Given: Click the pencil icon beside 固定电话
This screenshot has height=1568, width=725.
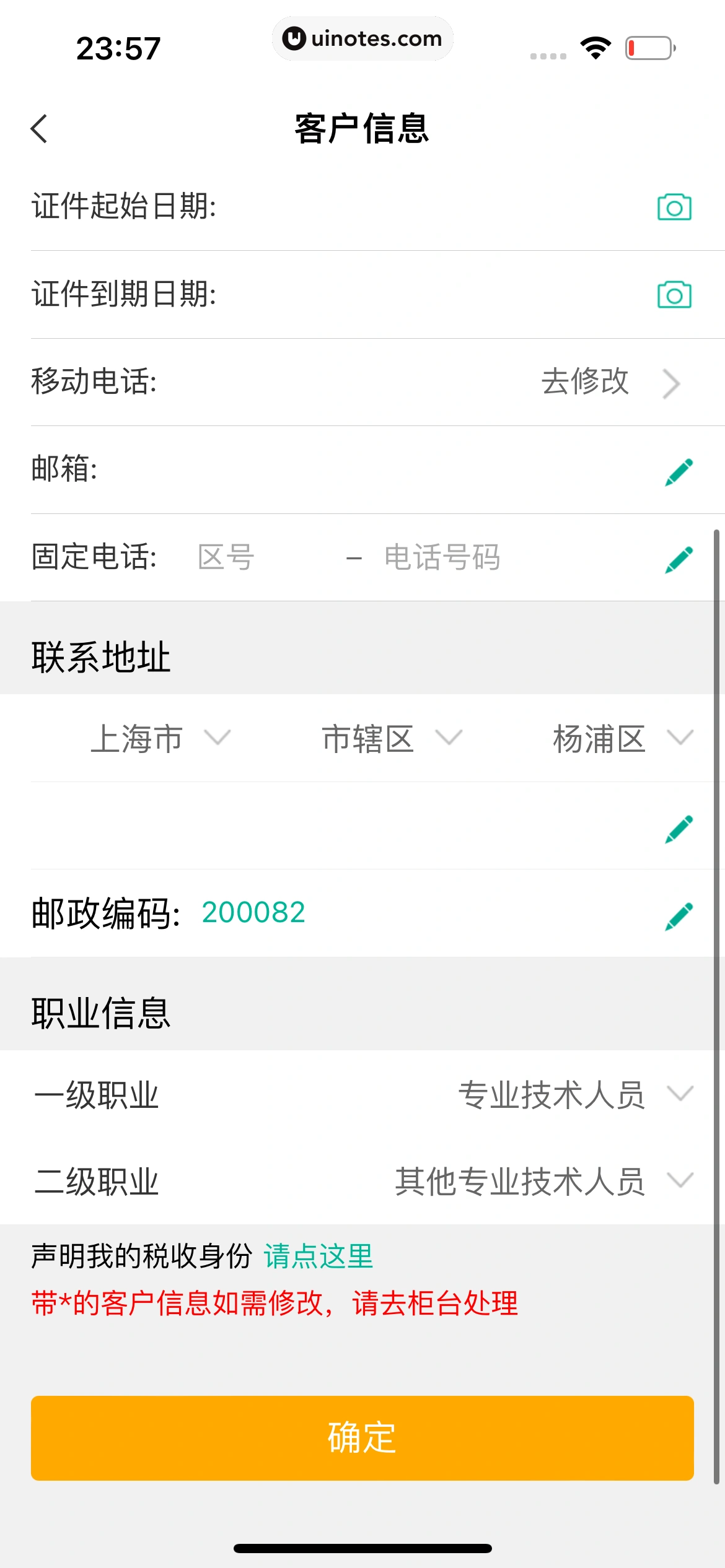Looking at the screenshot, I should [x=678, y=557].
